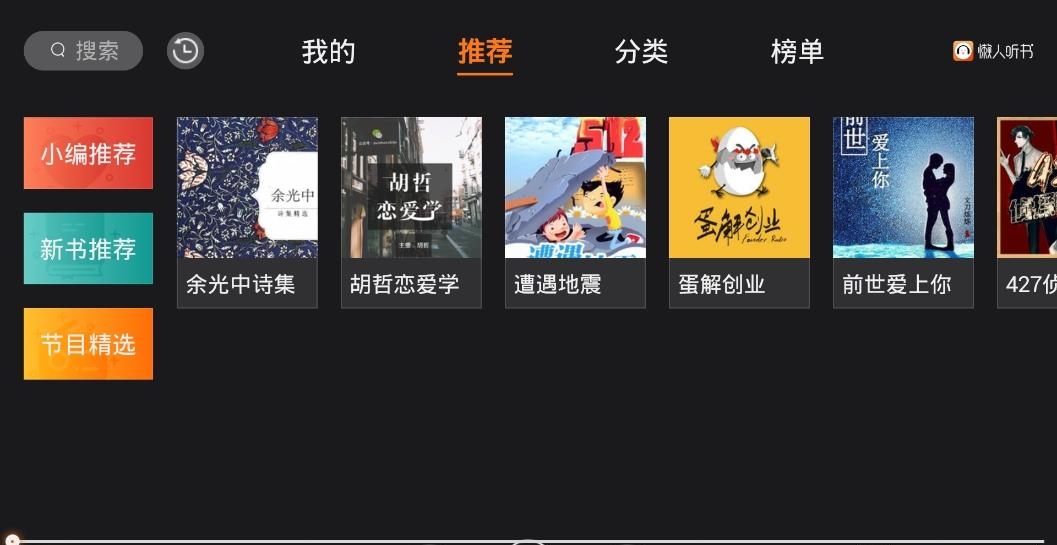Viewport: 1057px width, 545px height.
Task: Choose the 小编推荐 category
Action: click(x=88, y=153)
